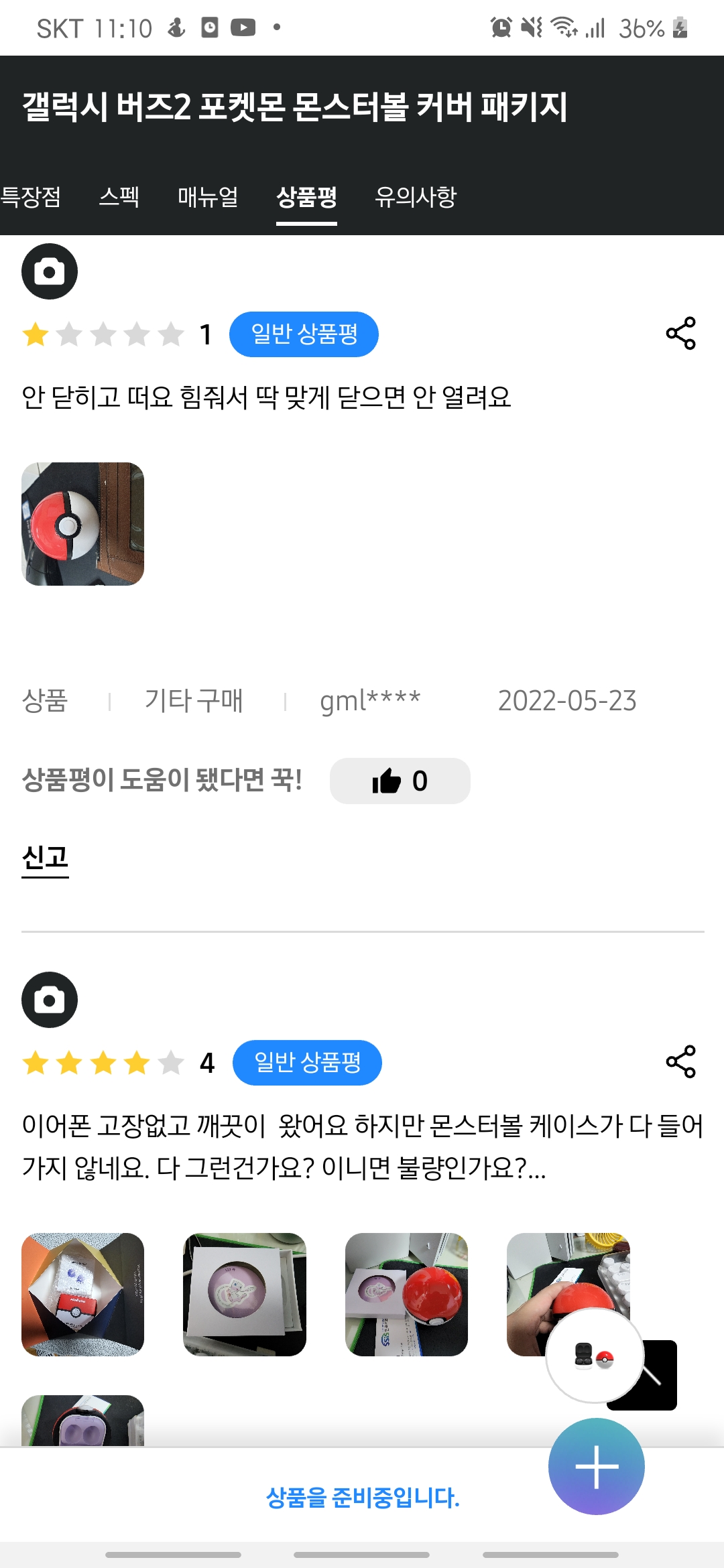Open the Poké Ball photo in gml**** review
Screen dimensions: 724x1568
coord(83,524)
